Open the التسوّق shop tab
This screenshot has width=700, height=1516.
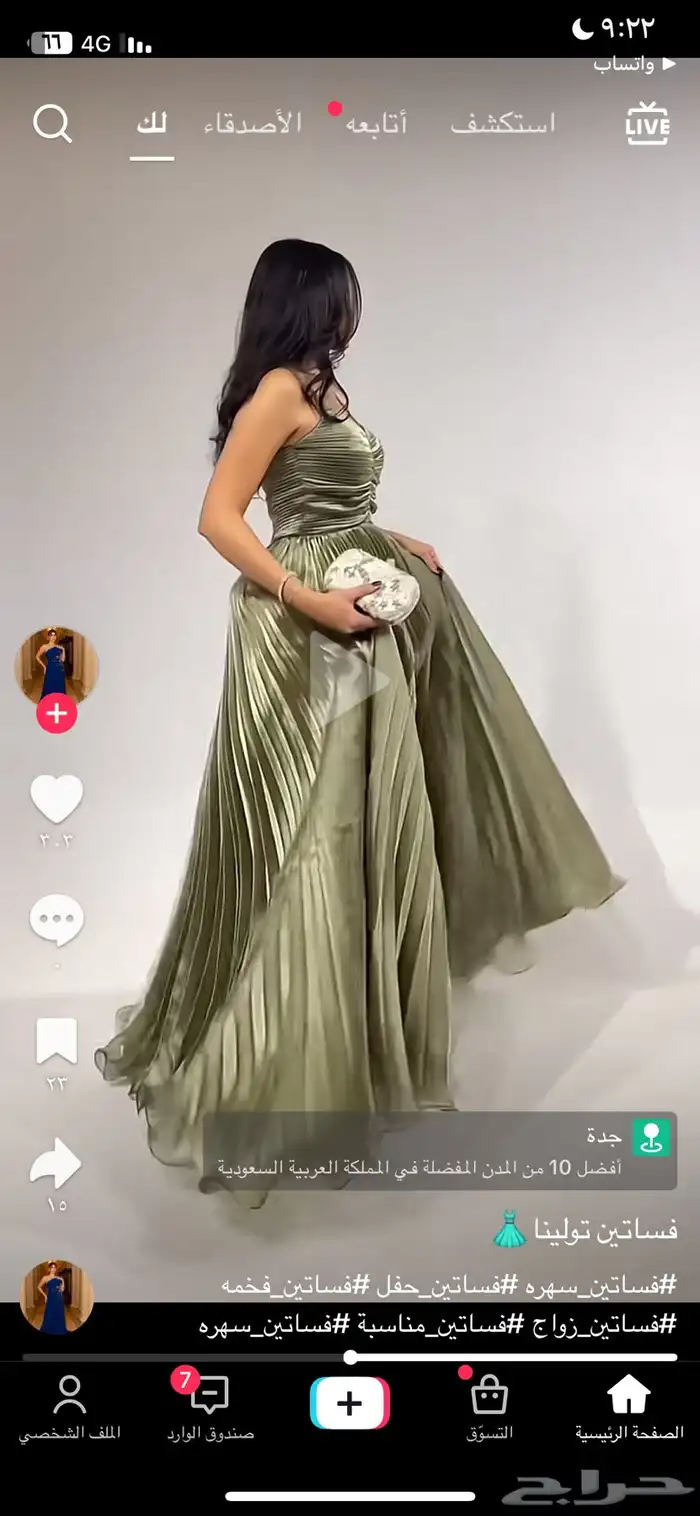tap(489, 1407)
